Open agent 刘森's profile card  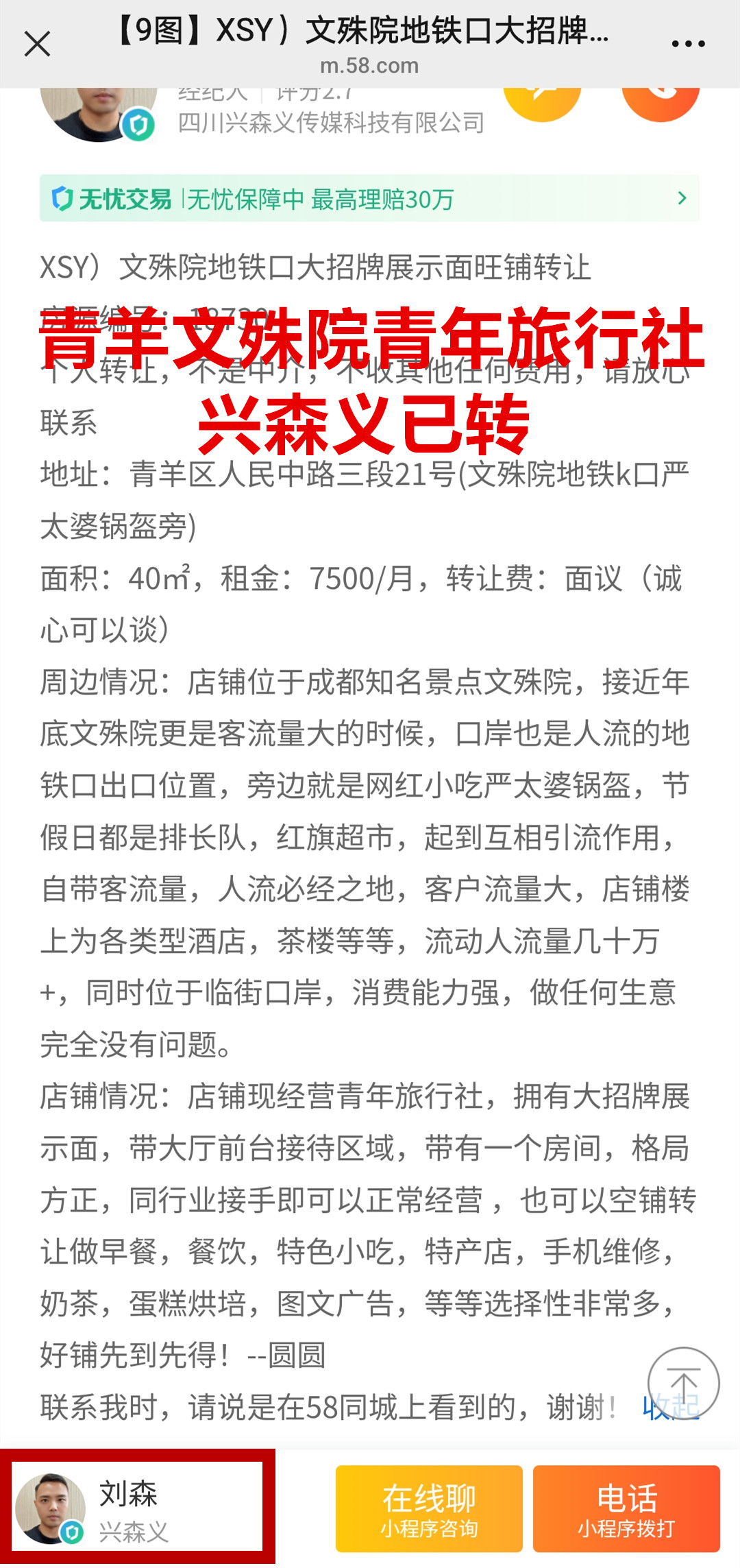(137, 1510)
